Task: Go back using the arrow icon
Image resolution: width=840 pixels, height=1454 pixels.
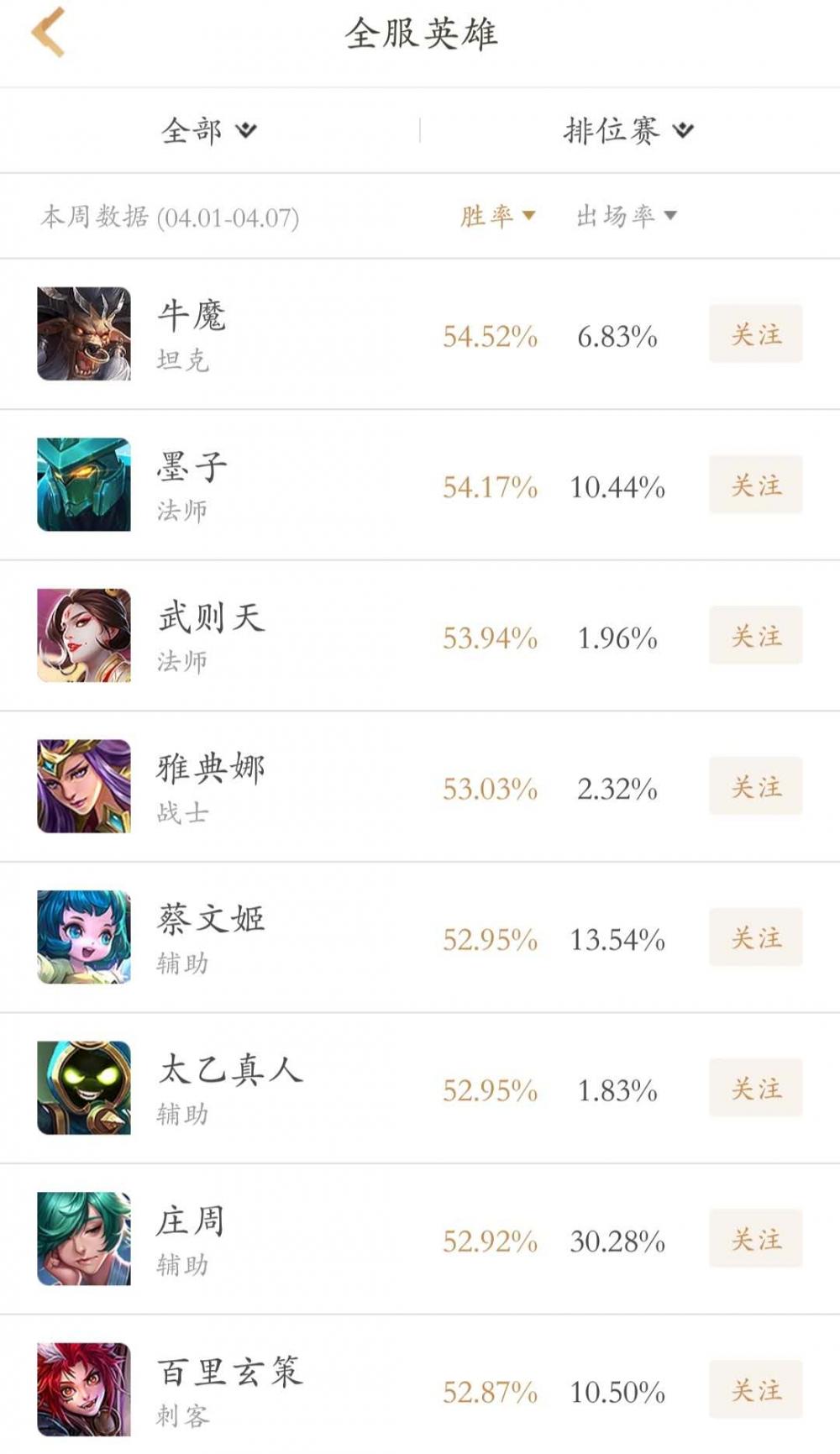Action: coord(48,33)
